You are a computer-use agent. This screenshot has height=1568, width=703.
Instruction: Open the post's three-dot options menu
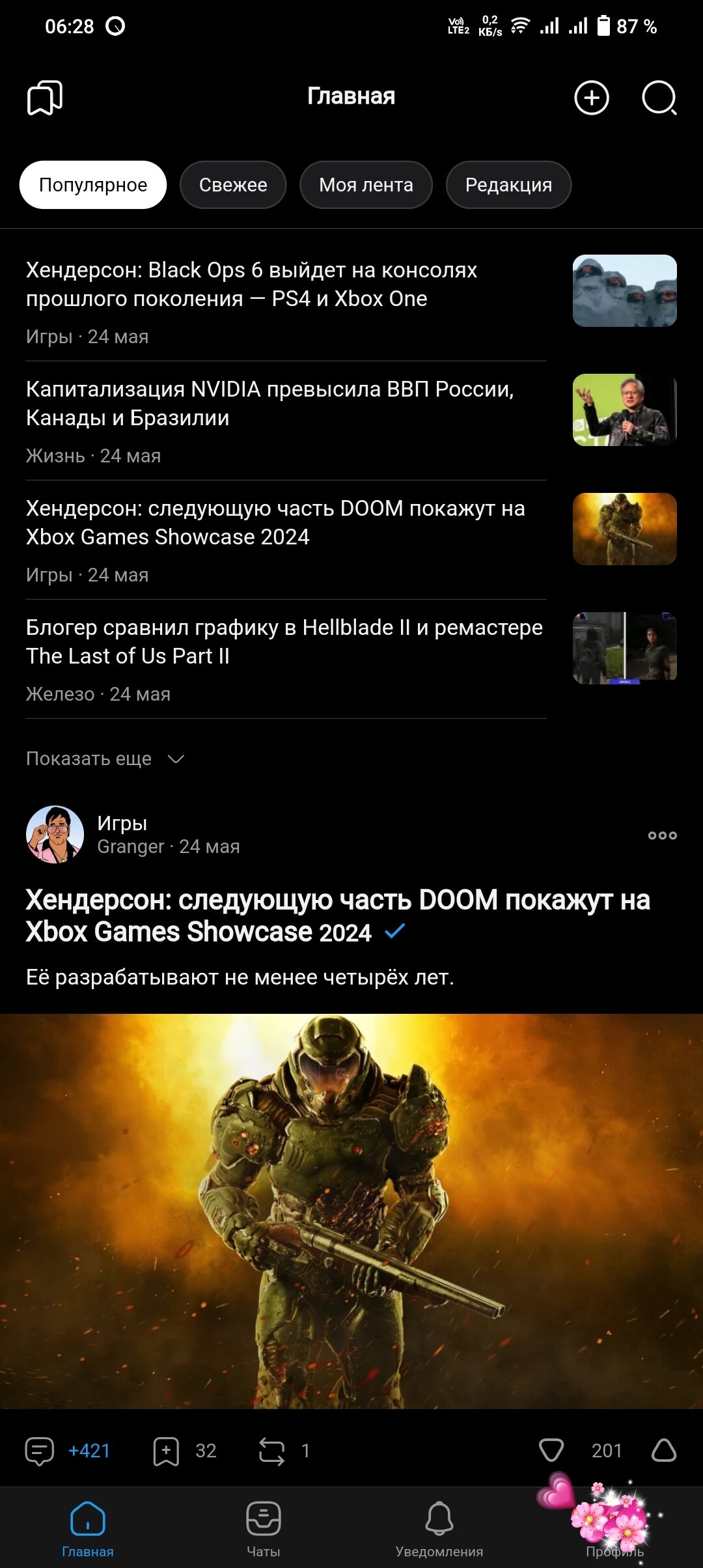662,835
